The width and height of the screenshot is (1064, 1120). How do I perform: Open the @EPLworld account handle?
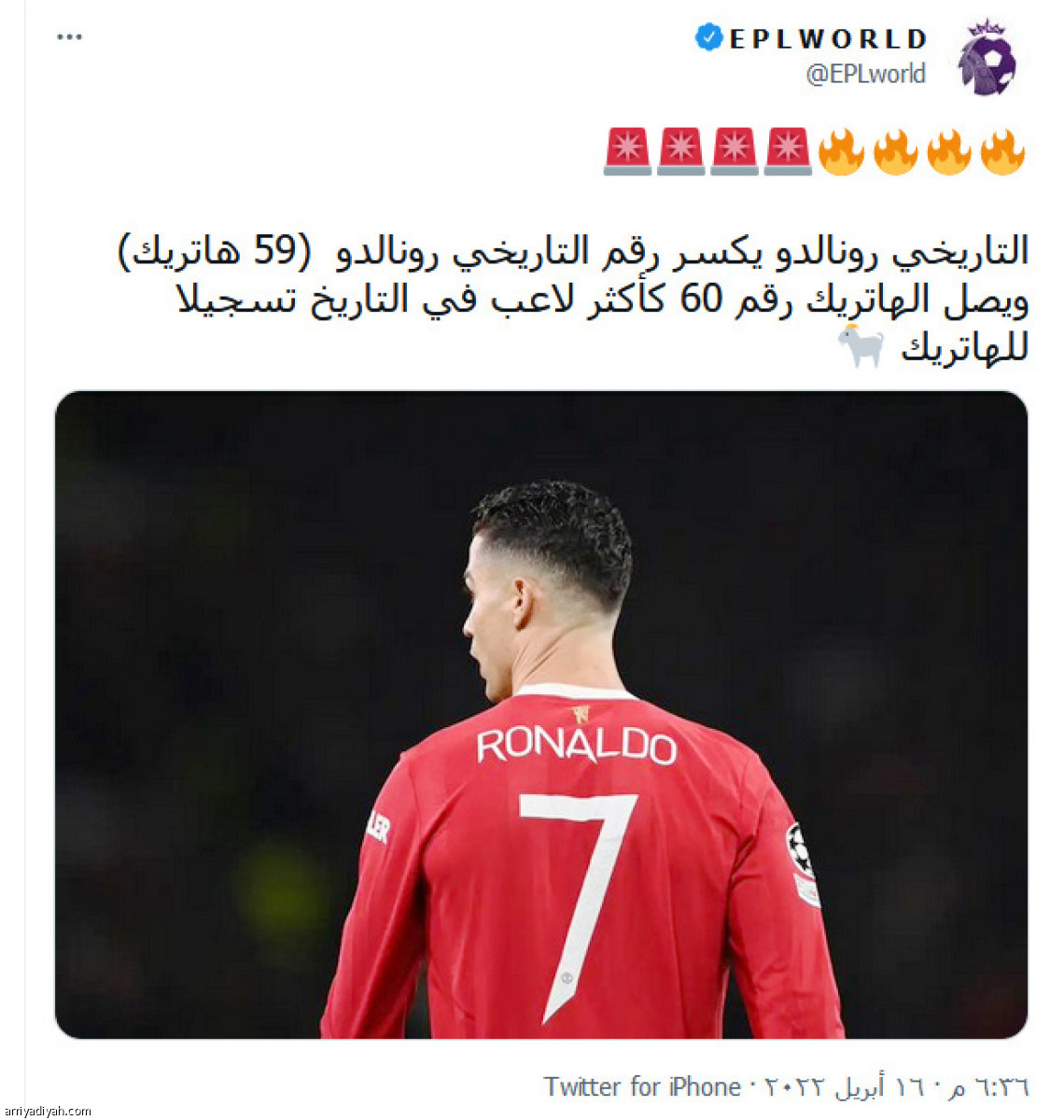tap(865, 74)
